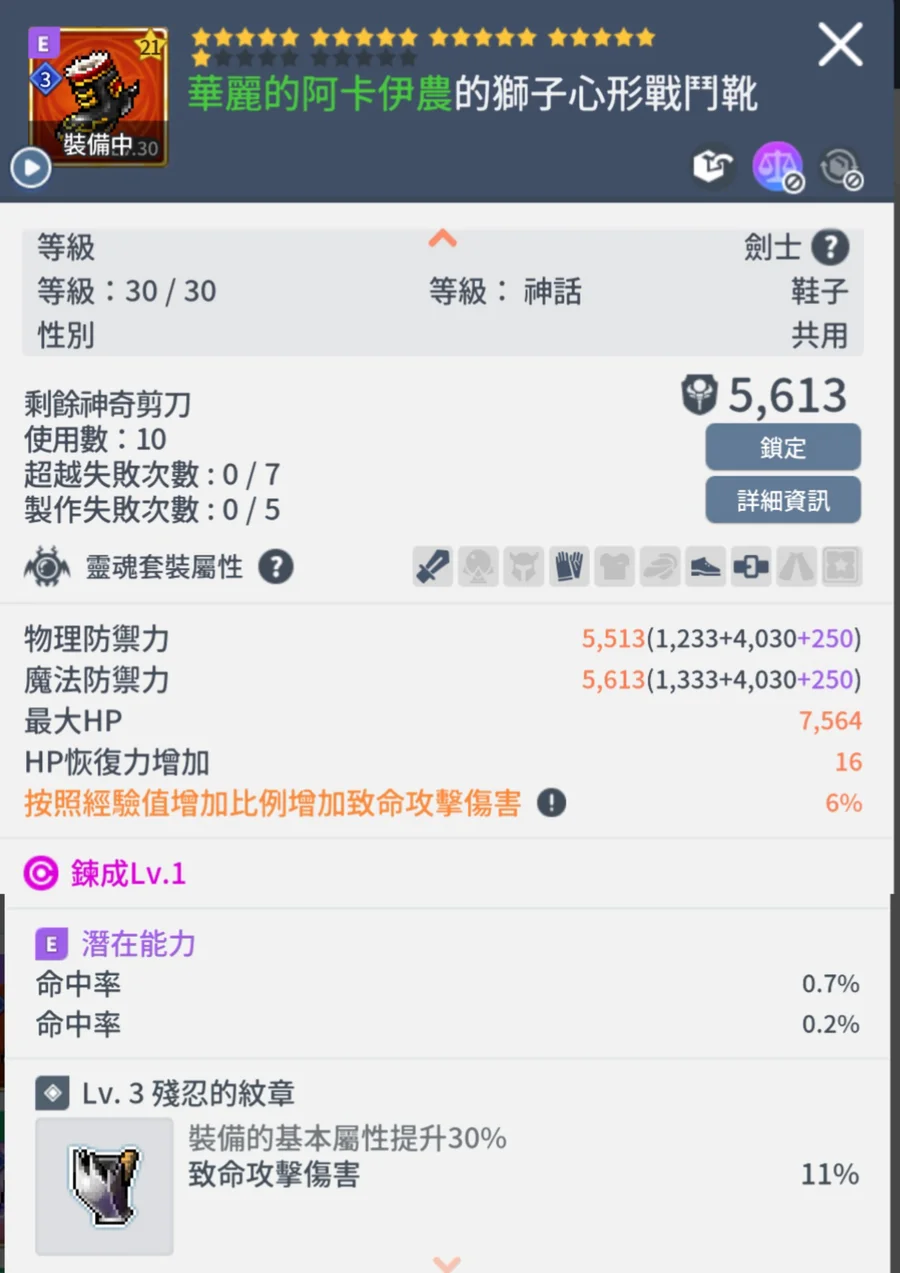Select the sword slot in soul set
The height and width of the screenshot is (1273, 900).
[x=433, y=567]
